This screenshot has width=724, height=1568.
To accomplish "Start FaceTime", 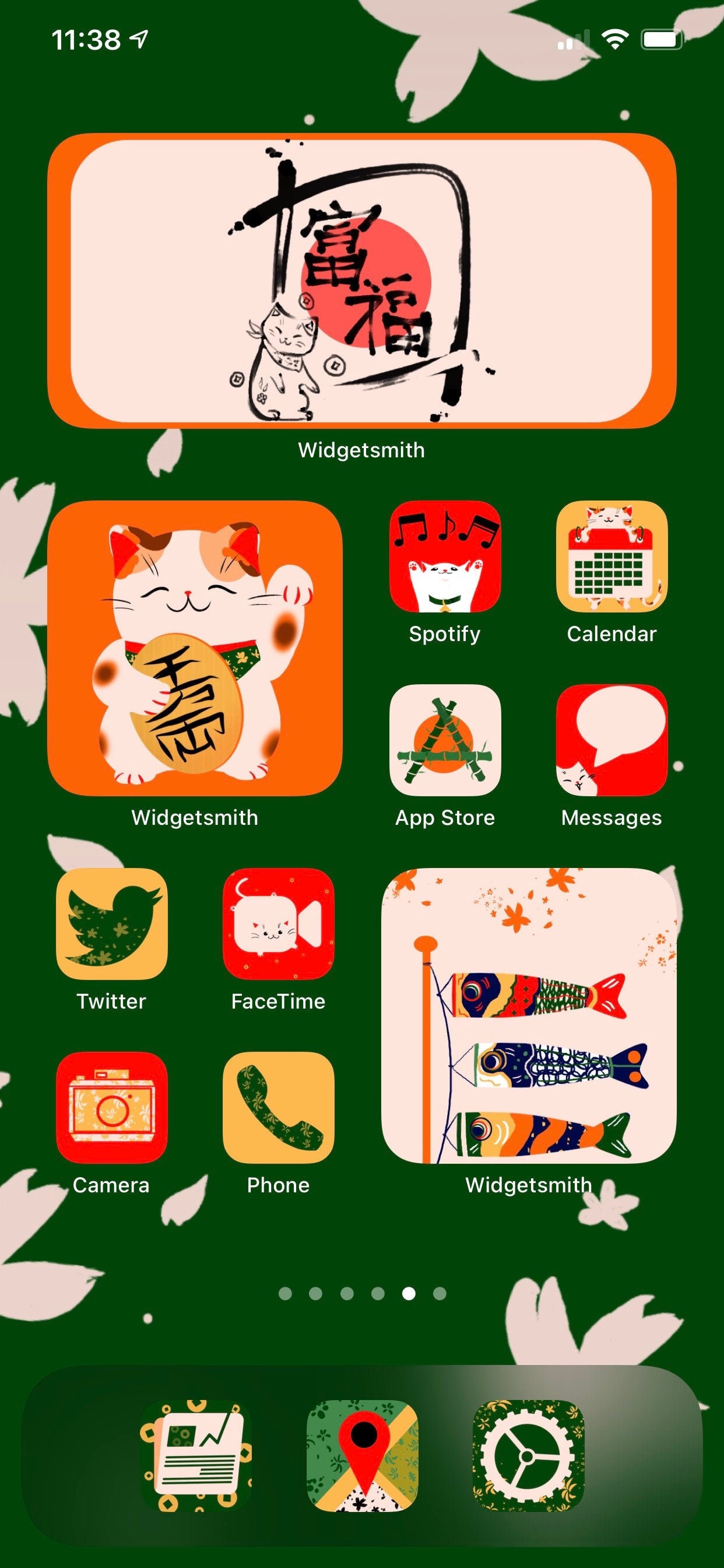I will pos(278,924).
